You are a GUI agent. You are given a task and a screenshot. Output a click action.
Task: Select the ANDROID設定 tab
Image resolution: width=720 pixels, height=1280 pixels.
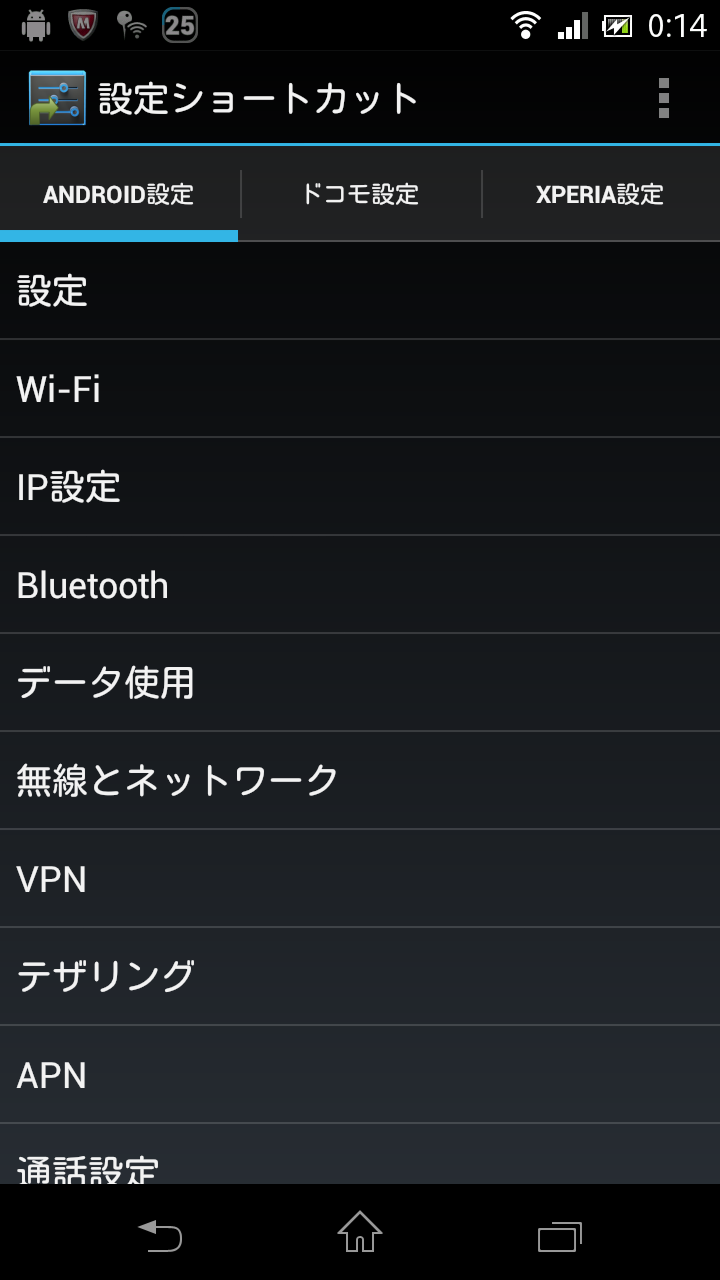pyautogui.click(x=119, y=194)
